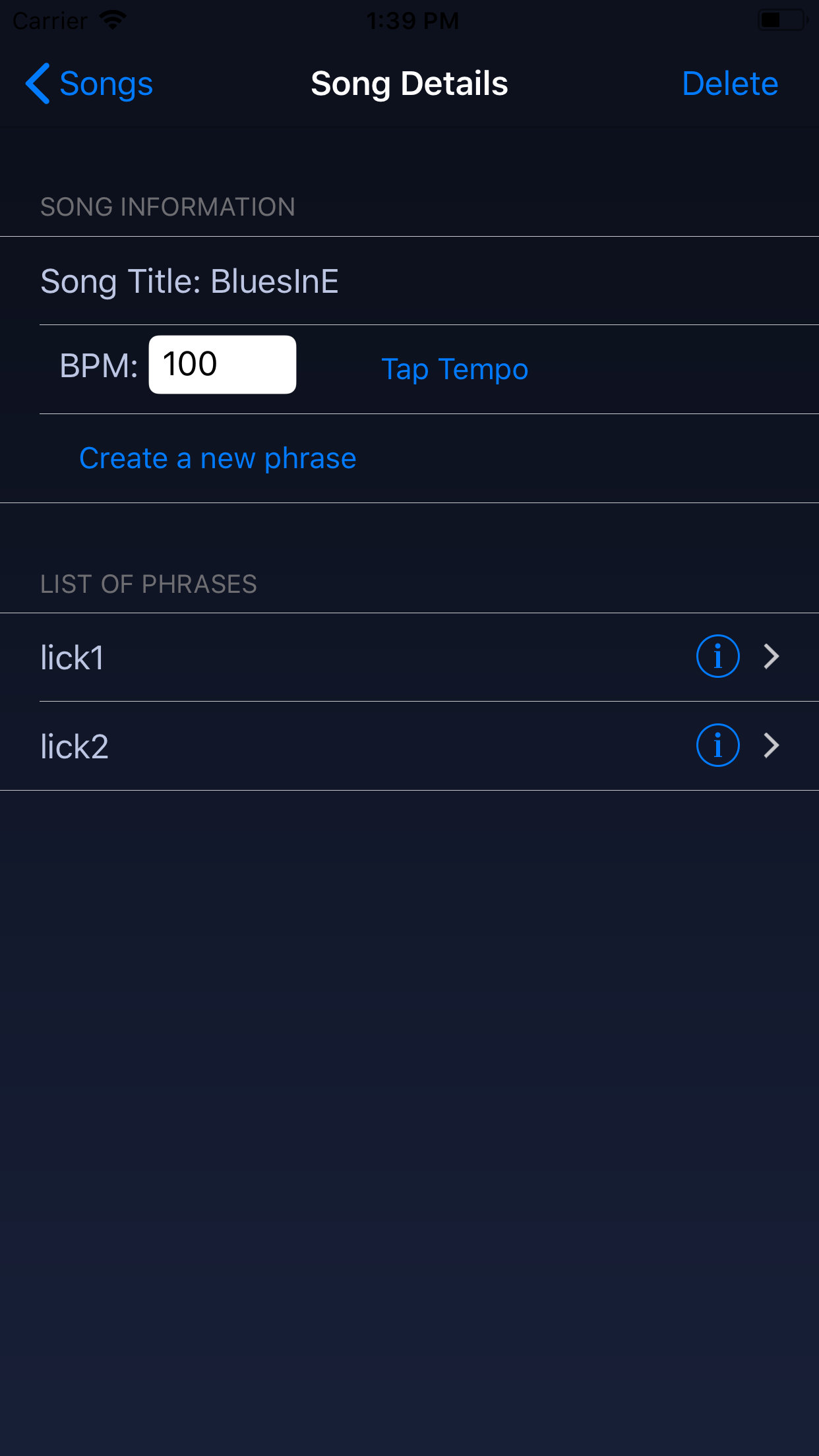
Task: Select the SONG INFORMATION section header
Action: 167,206
